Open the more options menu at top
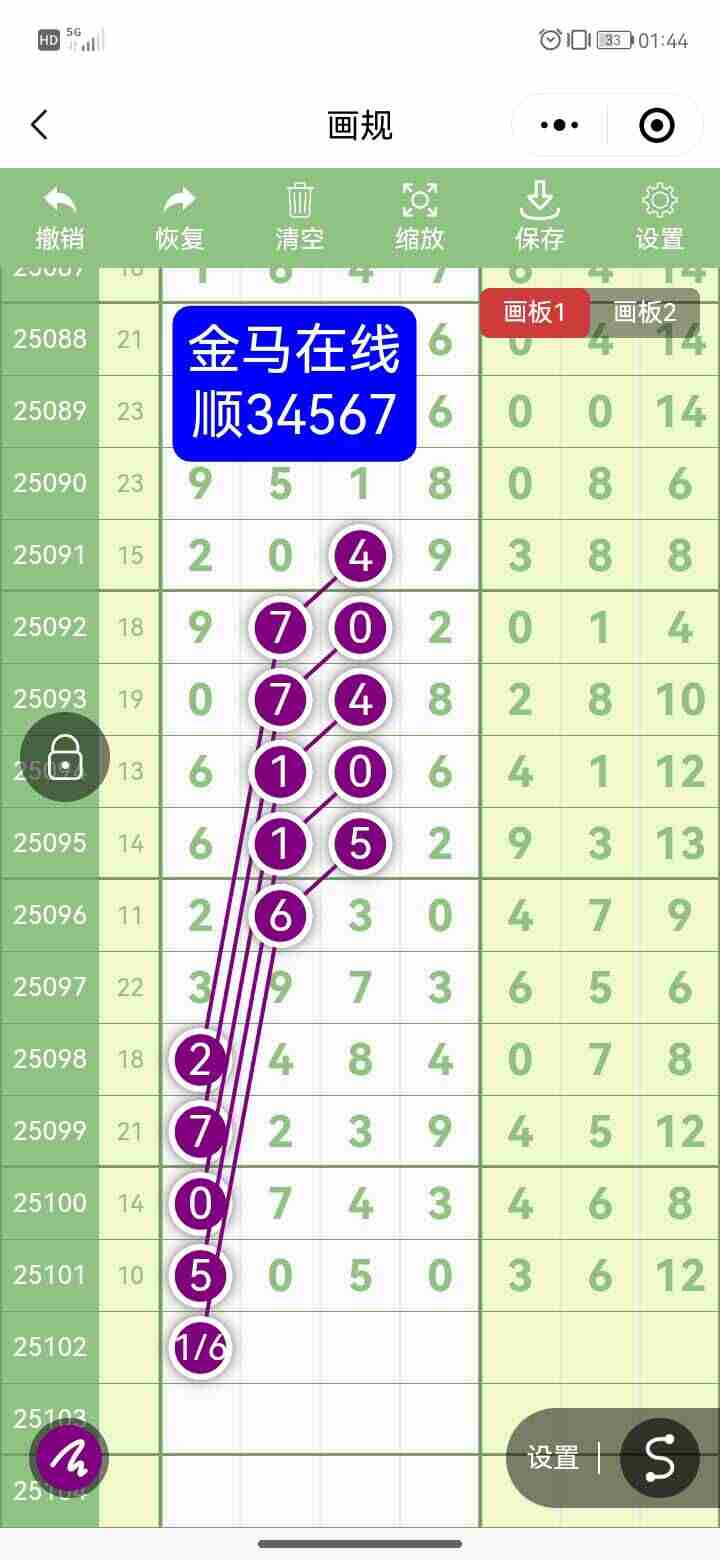 tap(558, 124)
